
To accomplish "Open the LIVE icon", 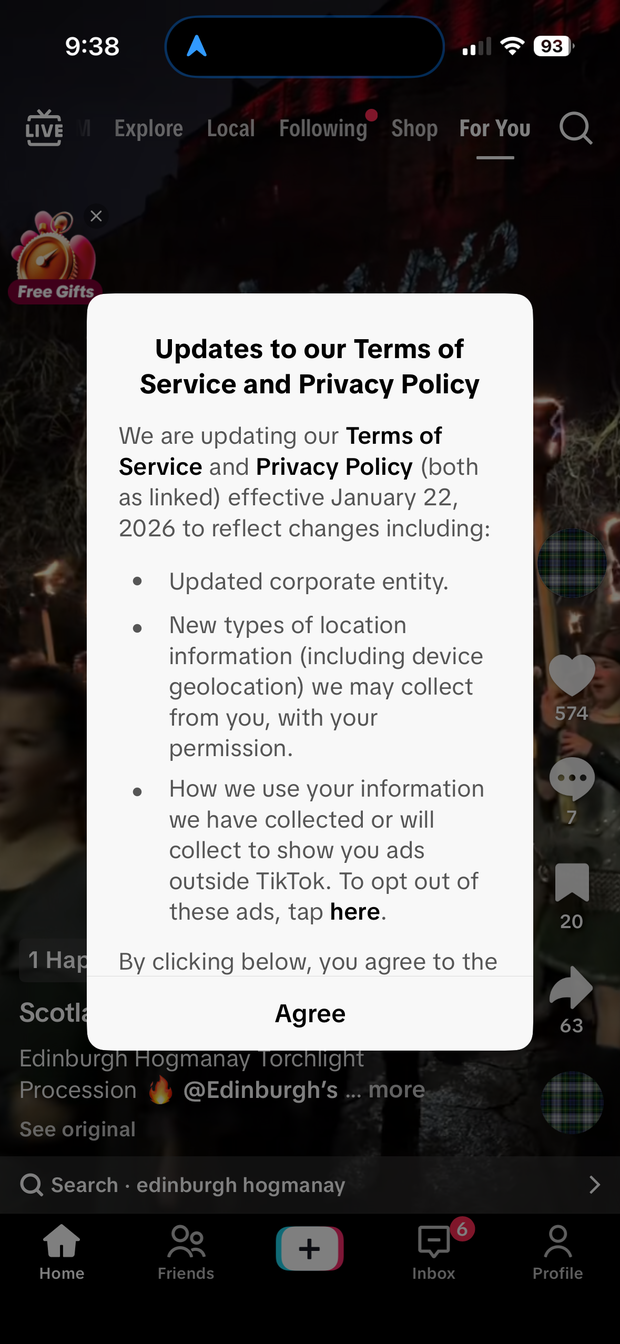I will click(x=44, y=128).
